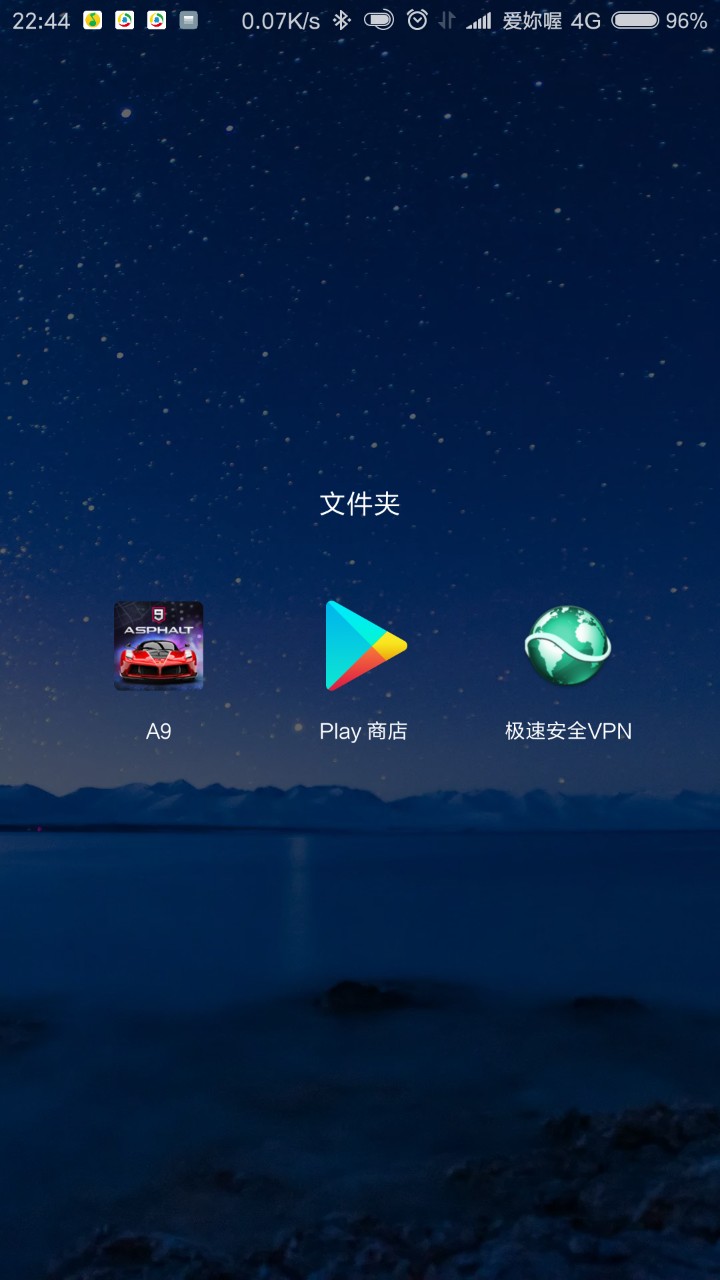Open the Play 商店 app
Screen dimensions: 720x1280
tap(364, 646)
